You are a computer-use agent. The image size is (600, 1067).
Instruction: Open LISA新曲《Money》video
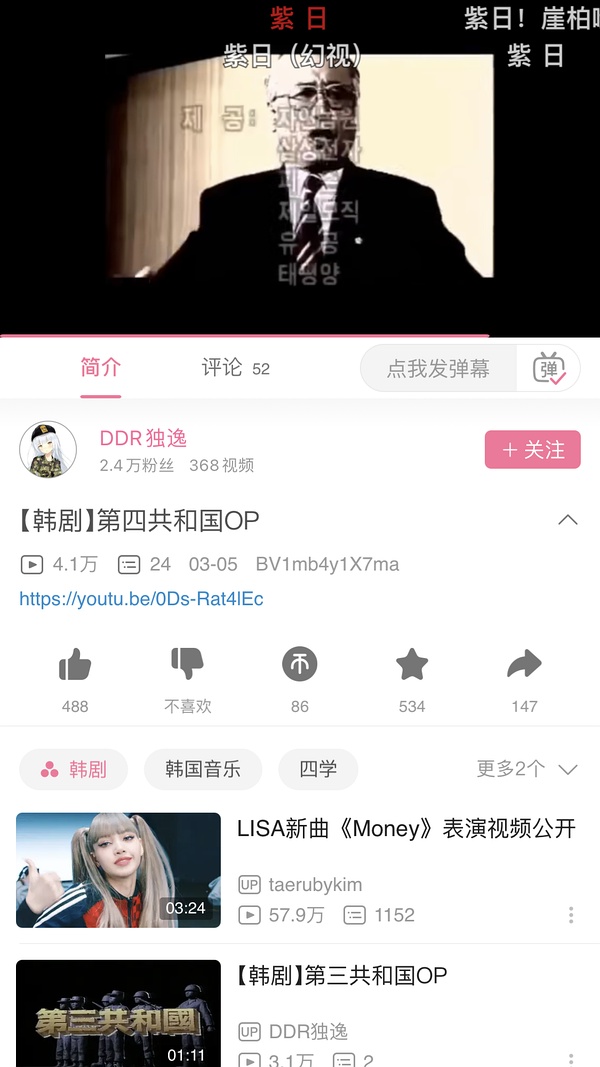coord(406,828)
